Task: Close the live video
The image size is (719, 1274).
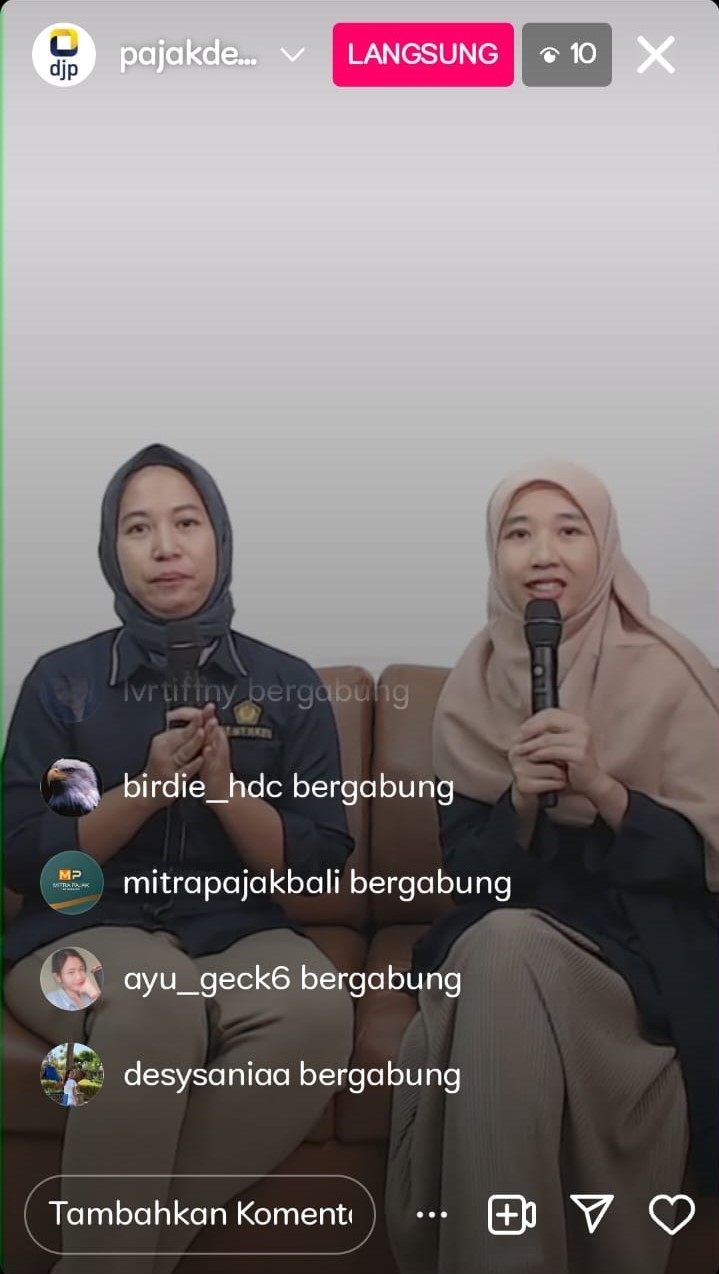Action: [656, 55]
